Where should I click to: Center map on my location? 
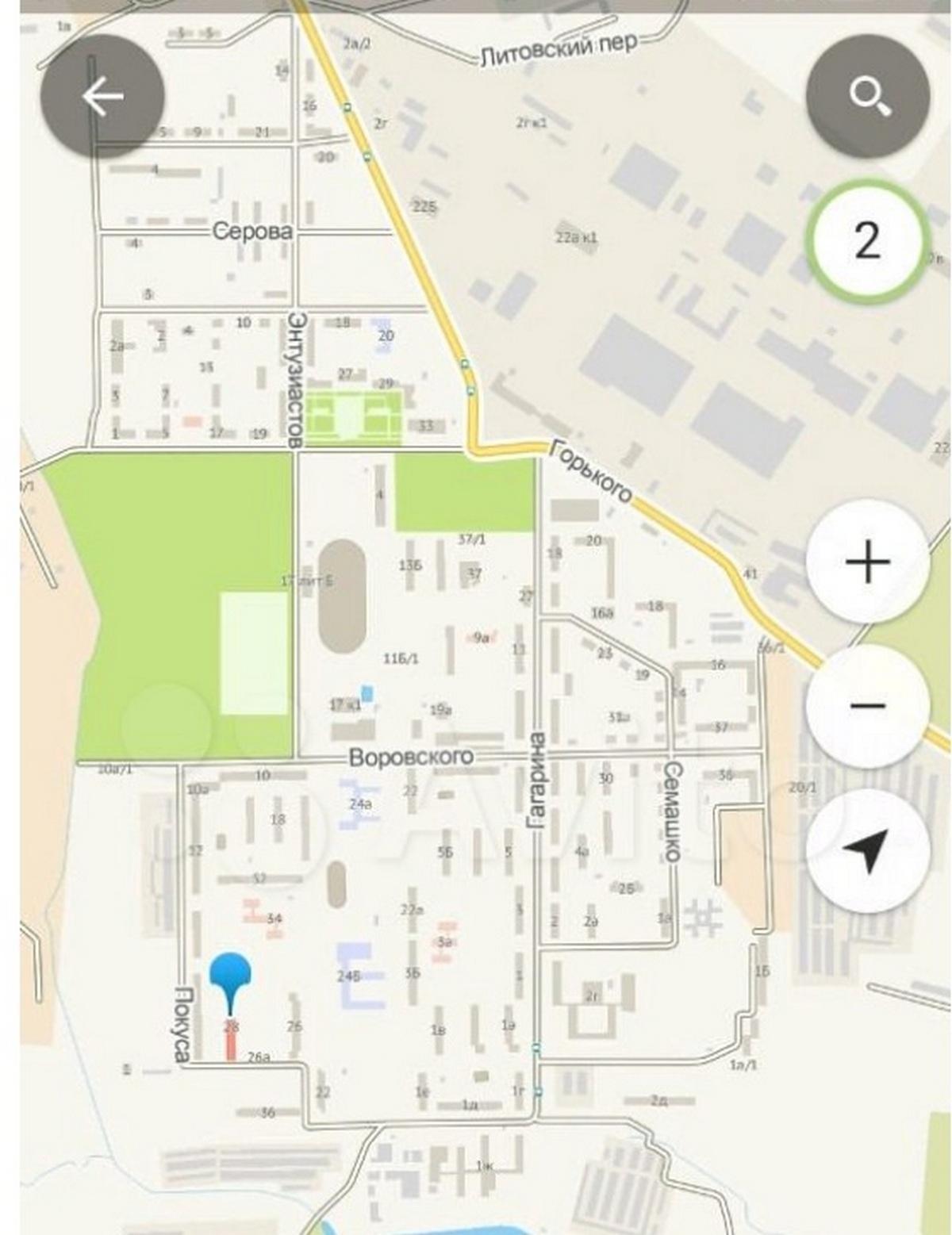click(x=867, y=851)
